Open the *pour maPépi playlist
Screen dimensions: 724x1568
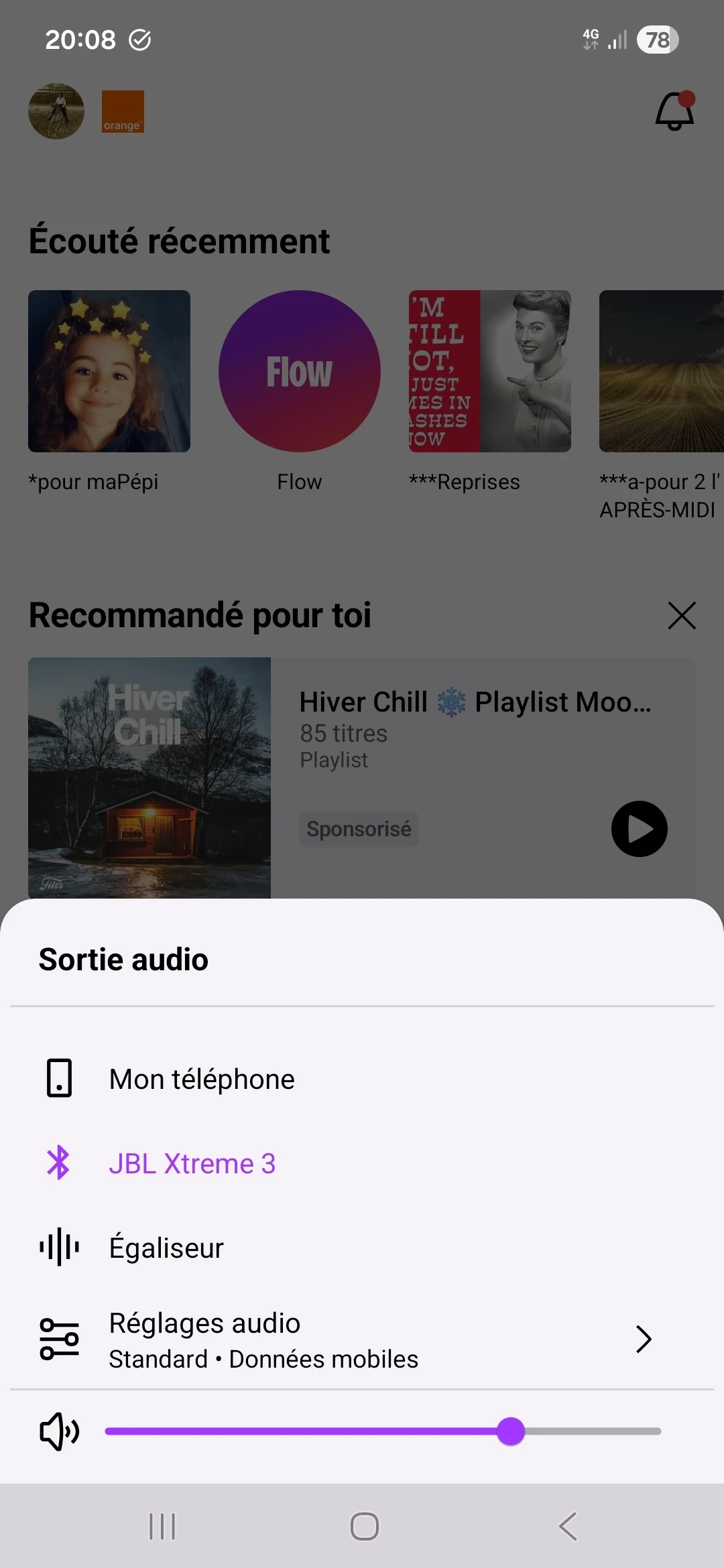tap(109, 371)
